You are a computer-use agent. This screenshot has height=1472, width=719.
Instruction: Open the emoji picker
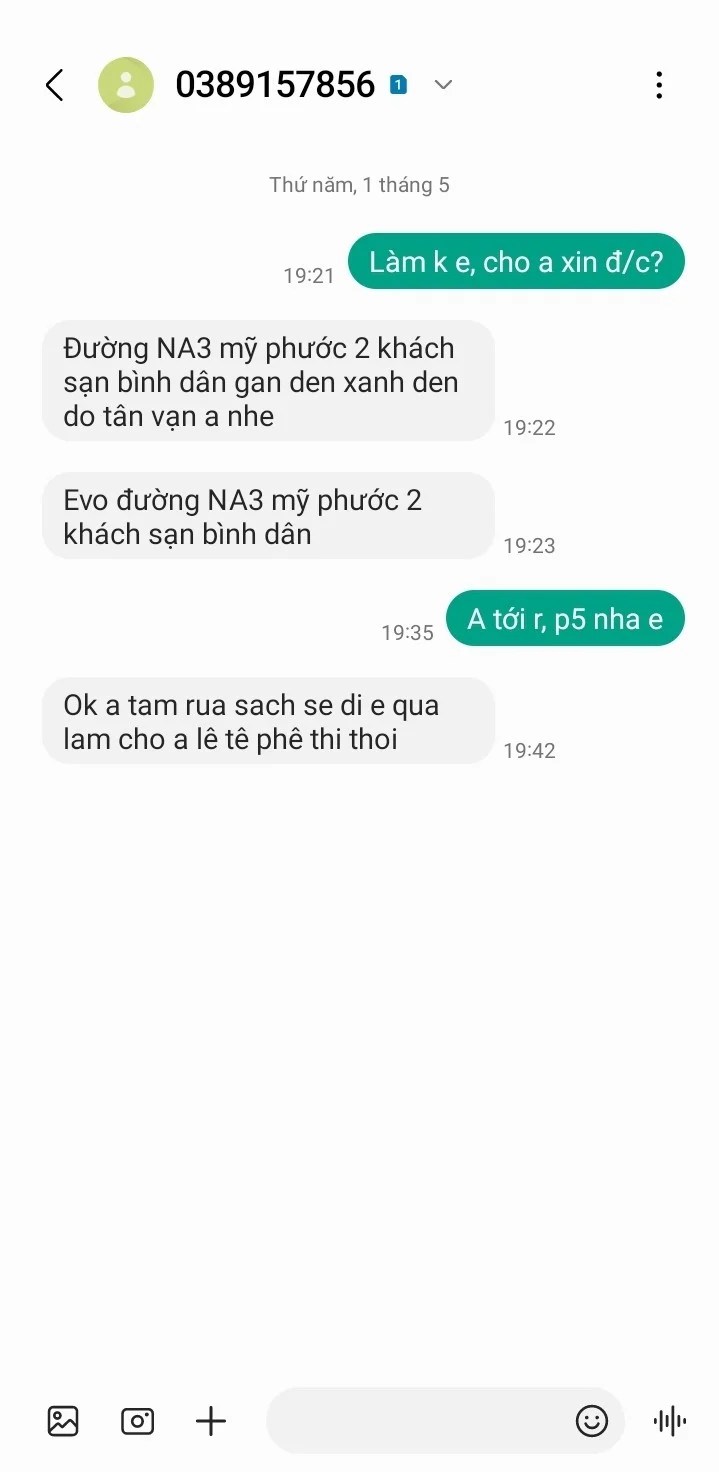coord(592,1420)
